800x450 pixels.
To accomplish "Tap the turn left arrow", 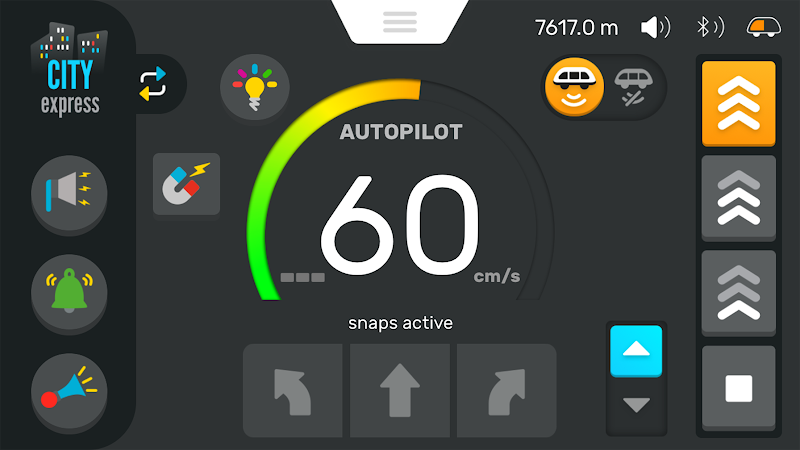I will (x=293, y=391).
